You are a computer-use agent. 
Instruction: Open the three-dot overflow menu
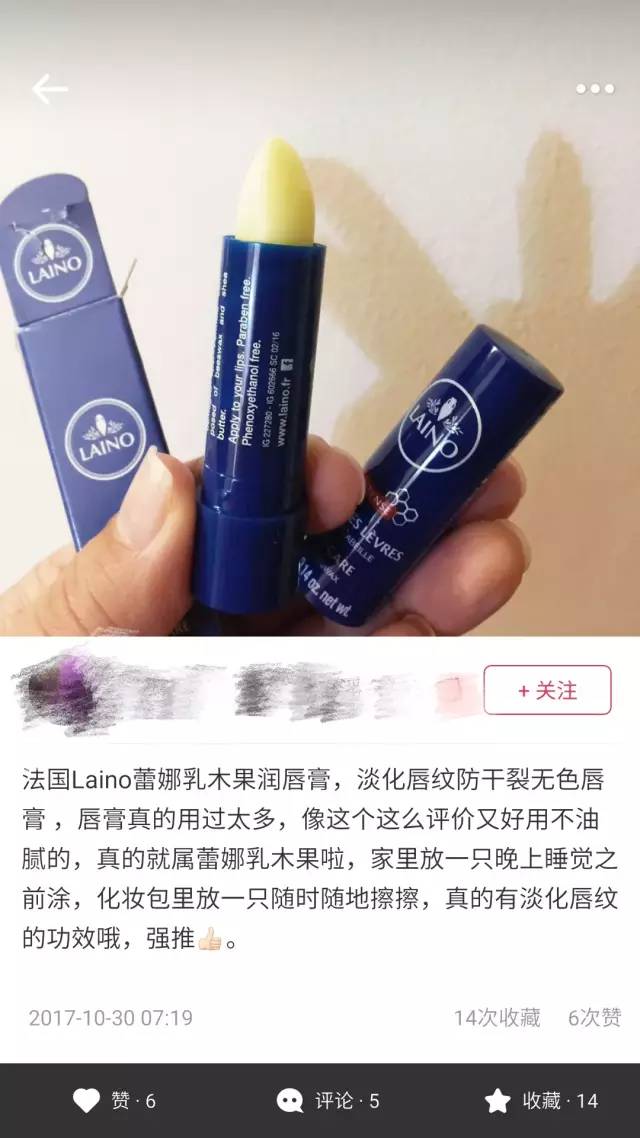595,89
